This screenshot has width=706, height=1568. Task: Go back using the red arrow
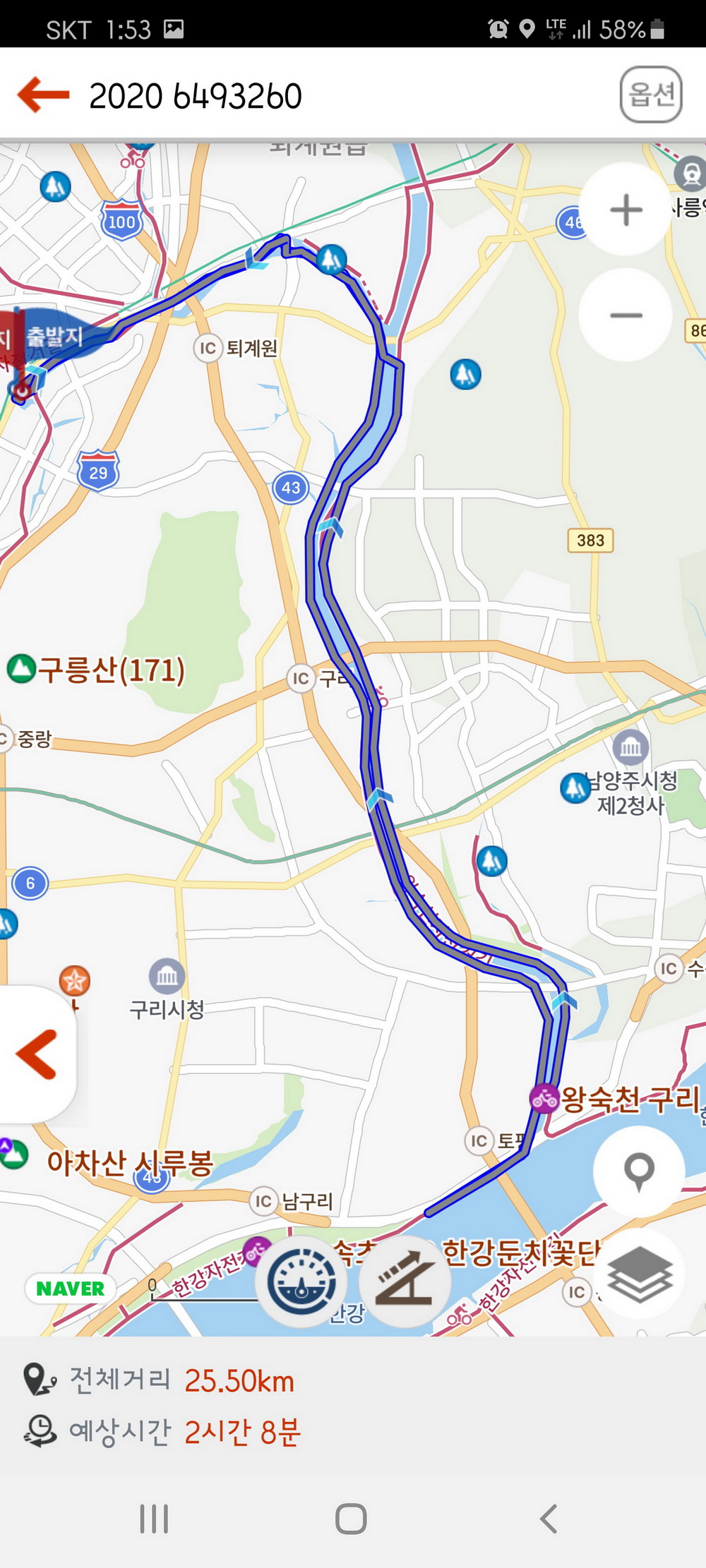click(x=44, y=95)
